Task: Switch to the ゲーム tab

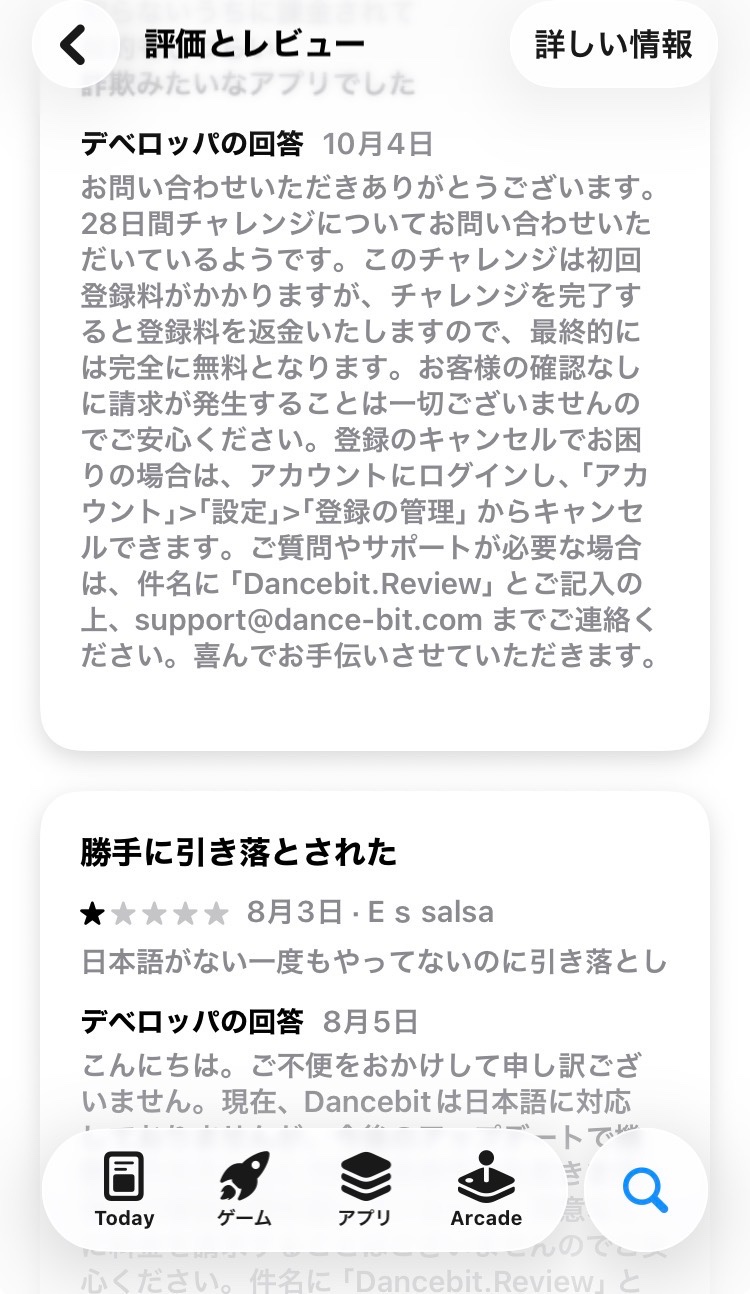Action: pos(244,1189)
